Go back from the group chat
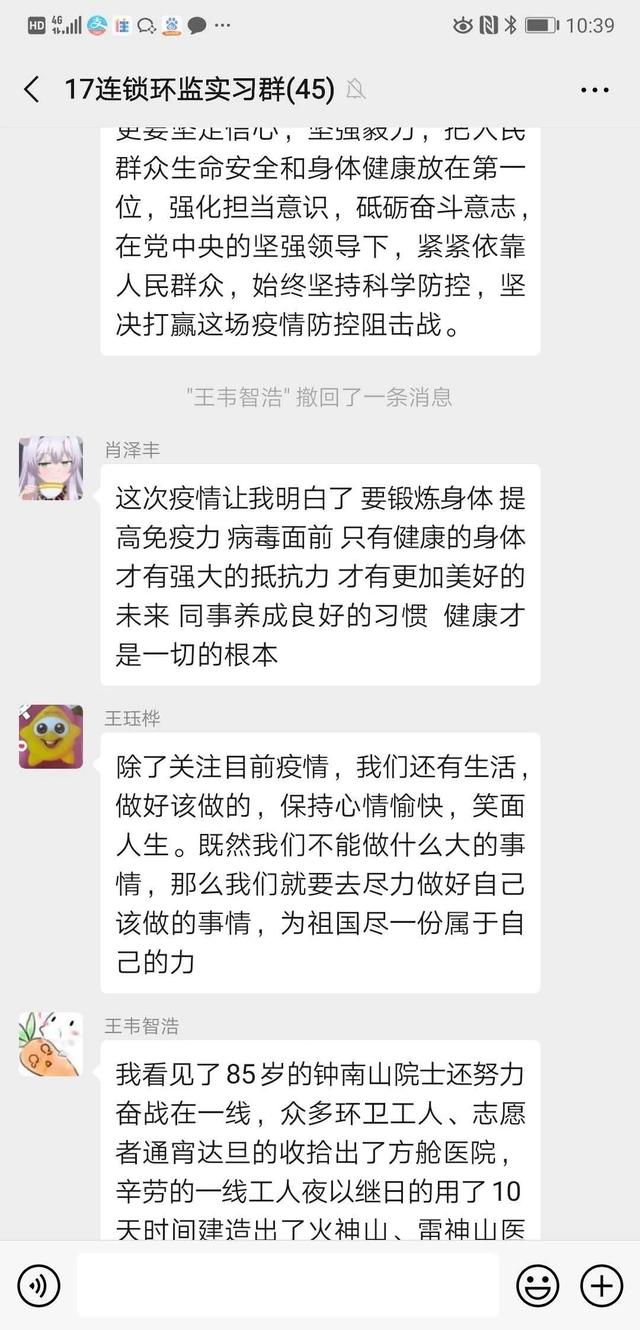The height and width of the screenshot is (1330, 640). pyautogui.click(x=32, y=90)
